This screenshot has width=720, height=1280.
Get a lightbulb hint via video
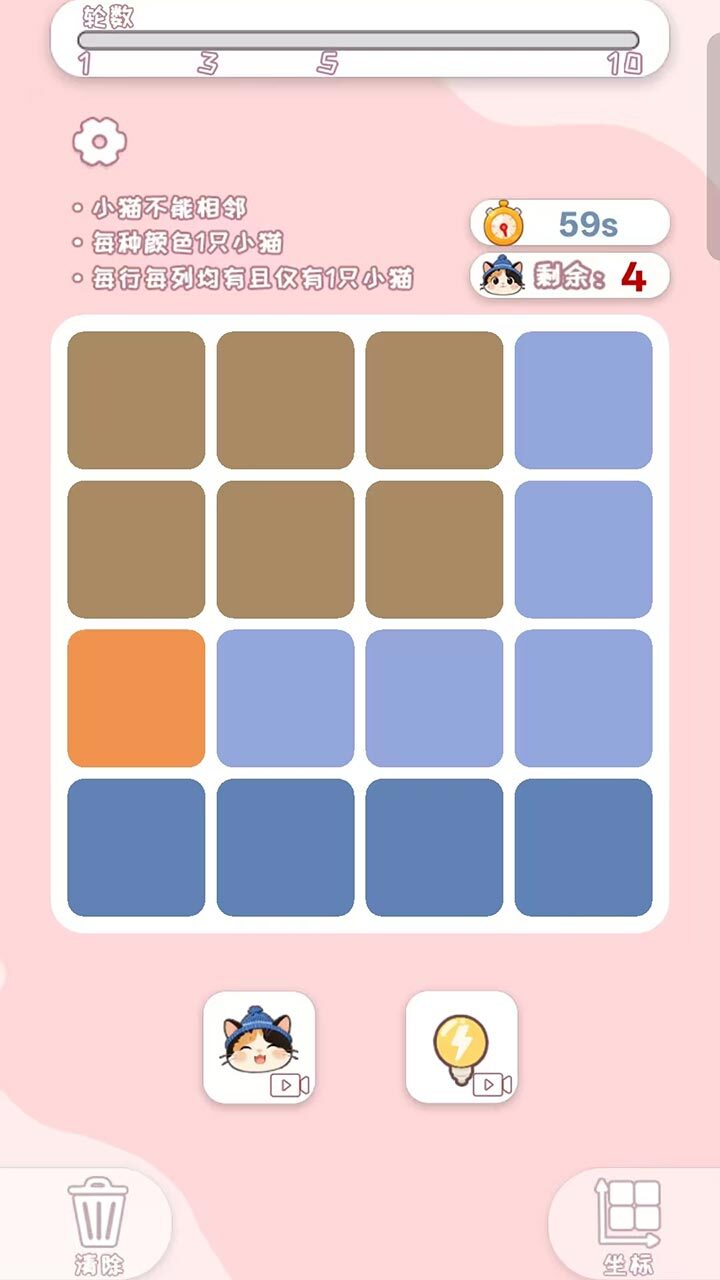[x=461, y=1047]
